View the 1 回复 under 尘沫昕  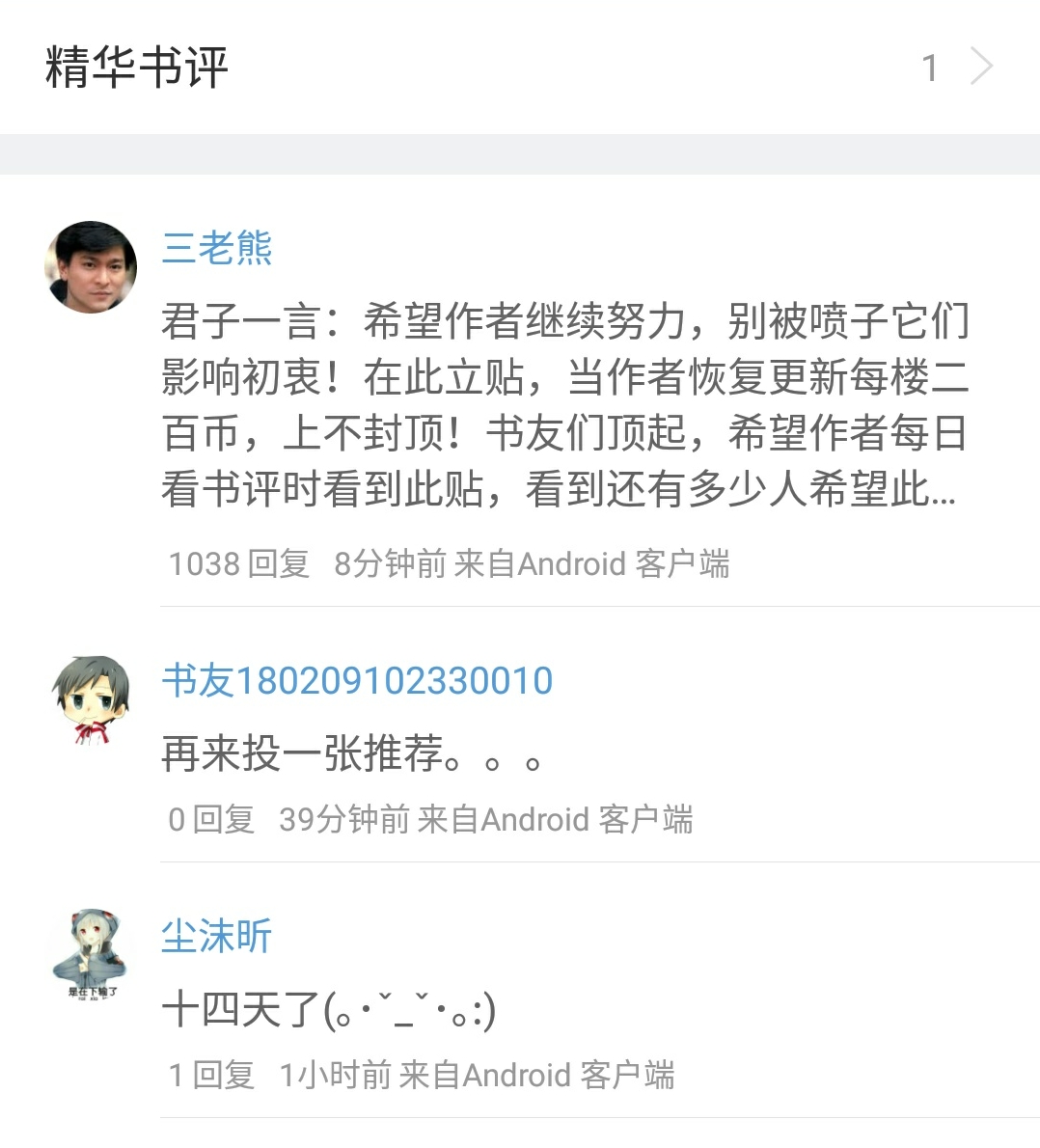coord(211,1075)
